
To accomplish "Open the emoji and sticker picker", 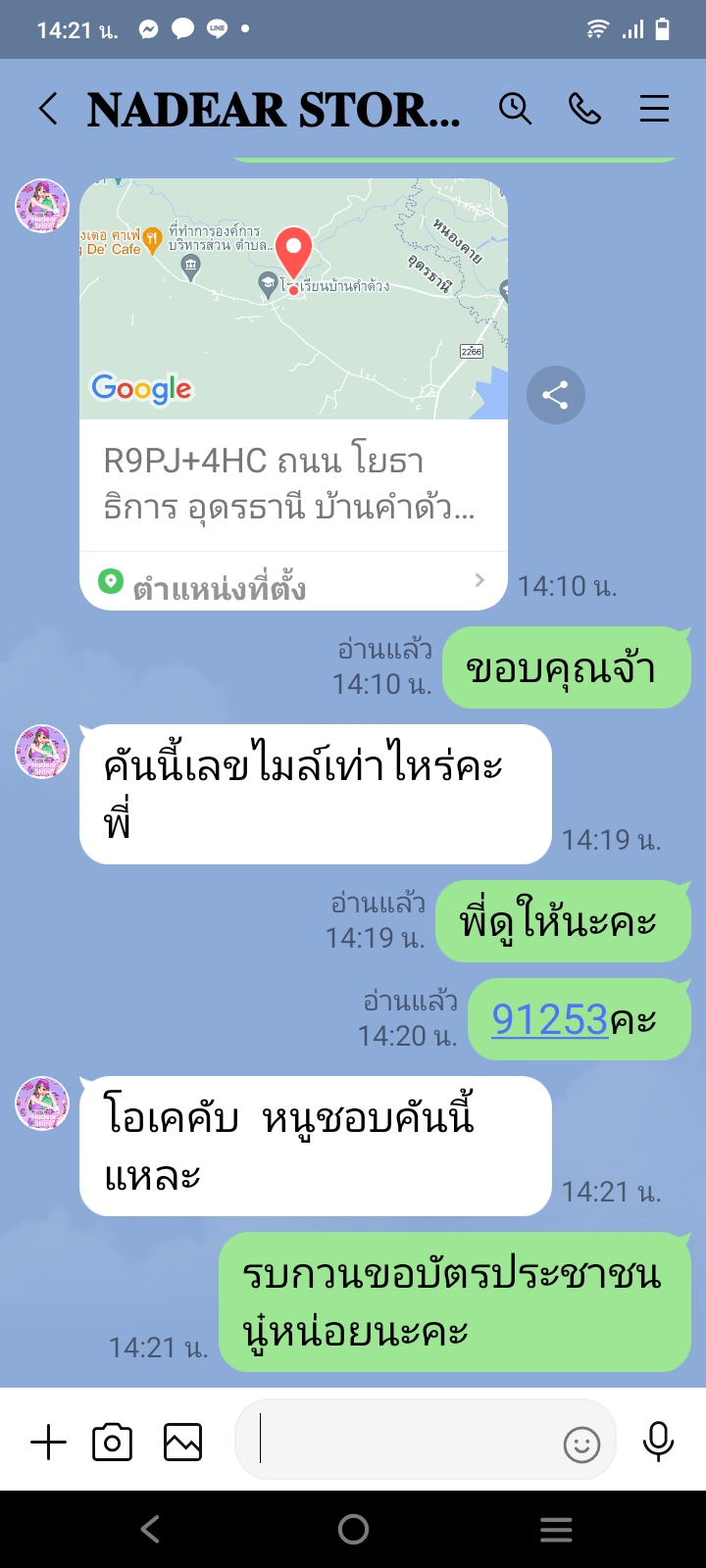I will (581, 1444).
